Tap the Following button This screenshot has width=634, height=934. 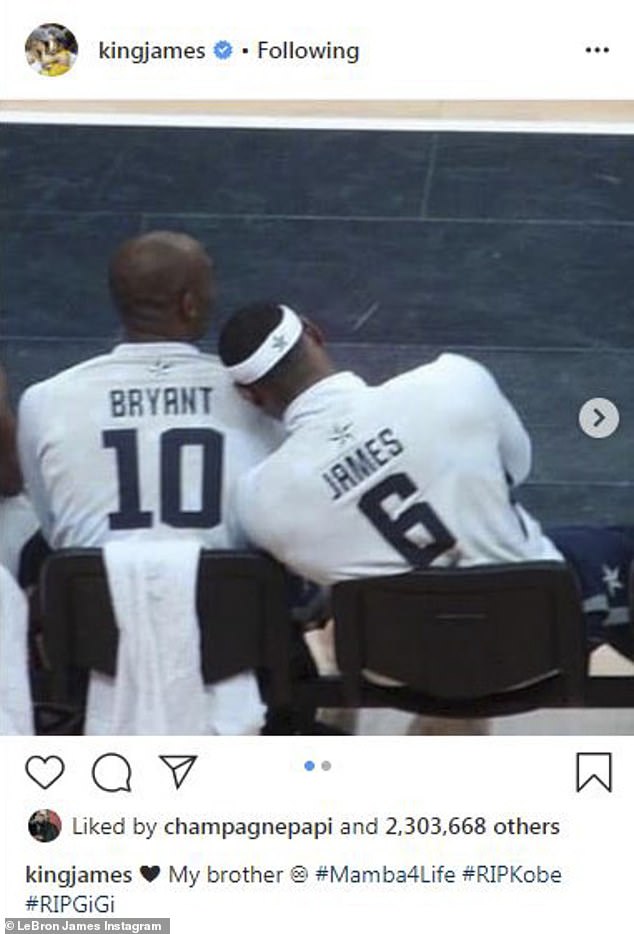pos(307,51)
